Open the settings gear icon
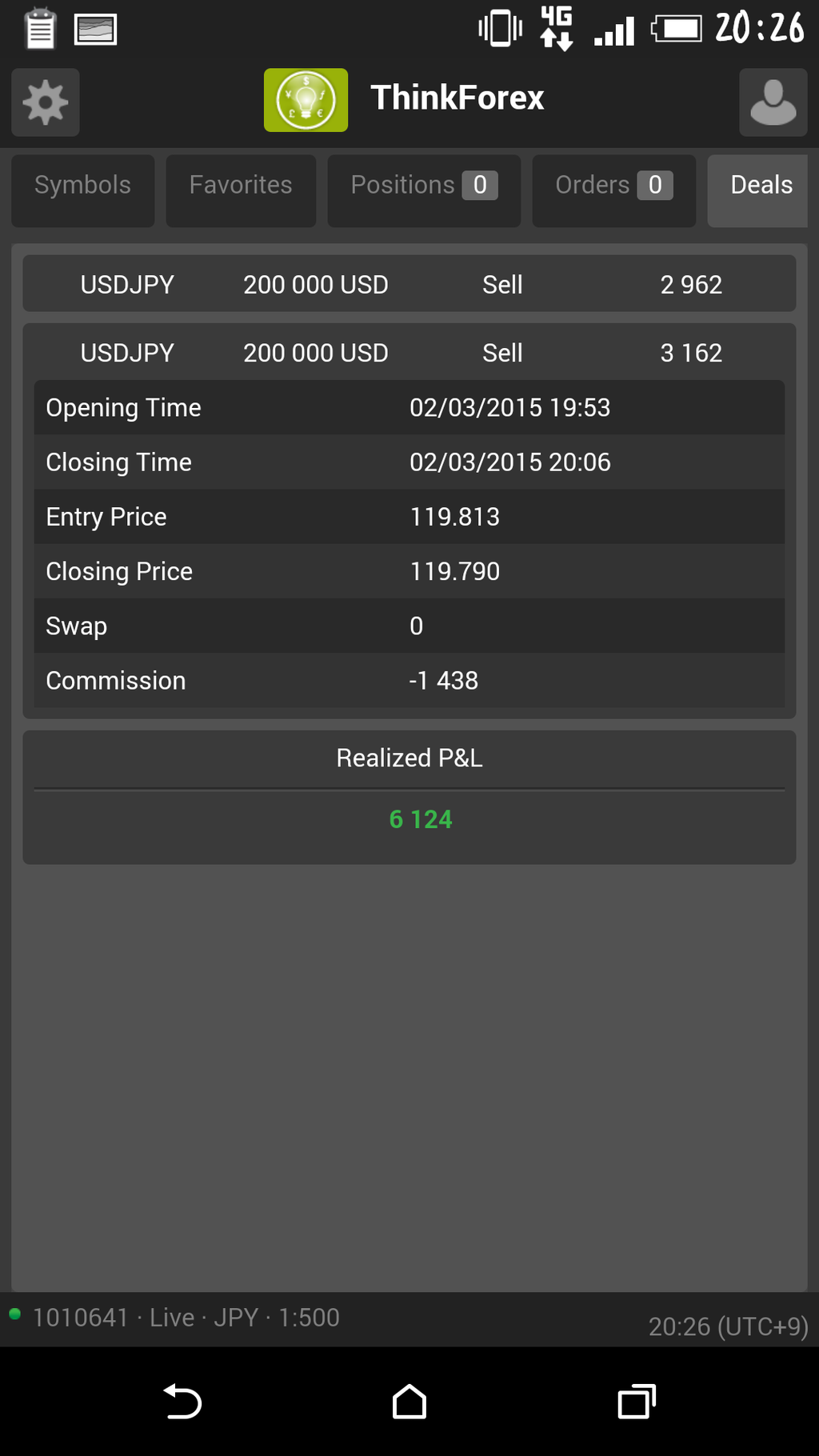The height and width of the screenshot is (1456, 819). click(46, 102)
